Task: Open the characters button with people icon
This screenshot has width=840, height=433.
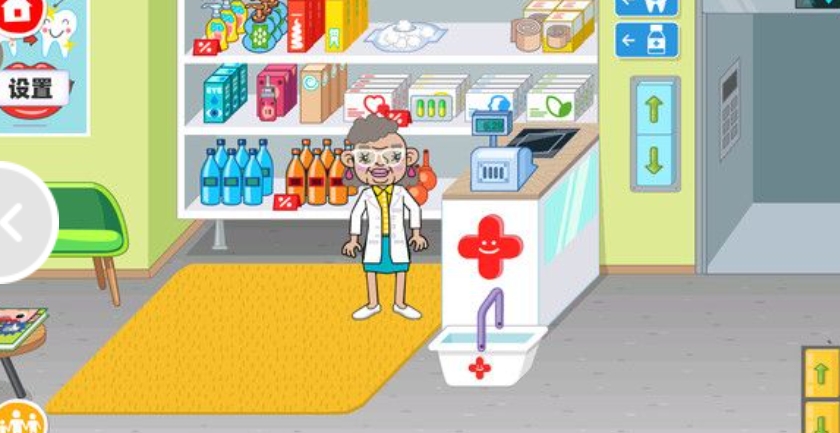Action: [20, 420]
